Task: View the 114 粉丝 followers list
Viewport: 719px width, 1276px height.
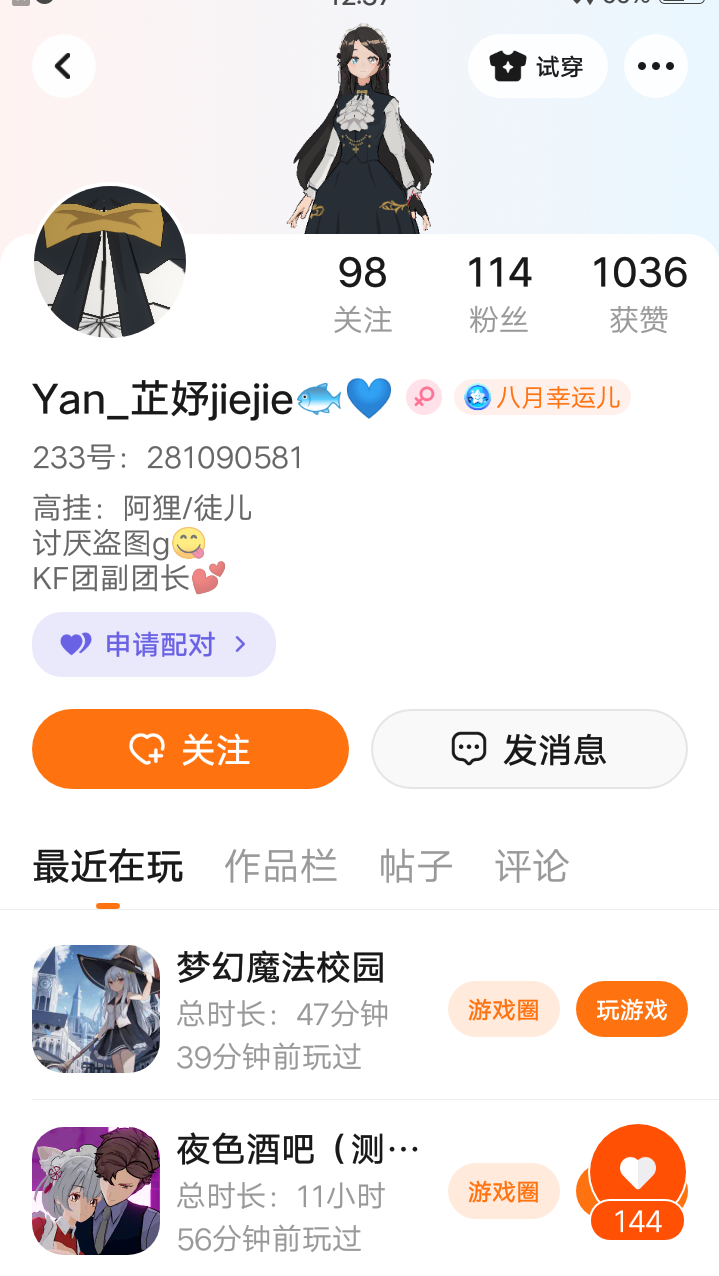Action: point(499,291)
